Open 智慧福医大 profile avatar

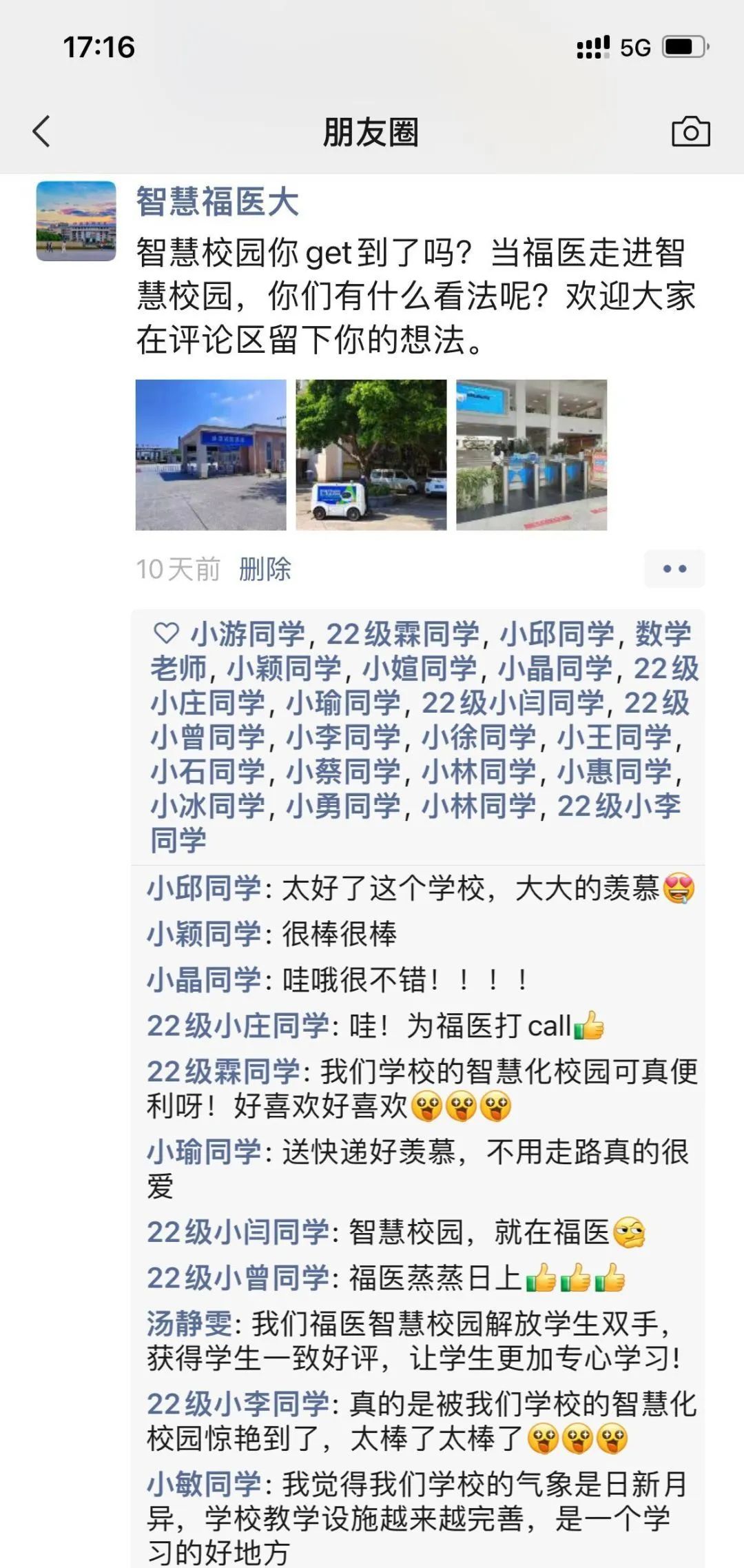76,221
